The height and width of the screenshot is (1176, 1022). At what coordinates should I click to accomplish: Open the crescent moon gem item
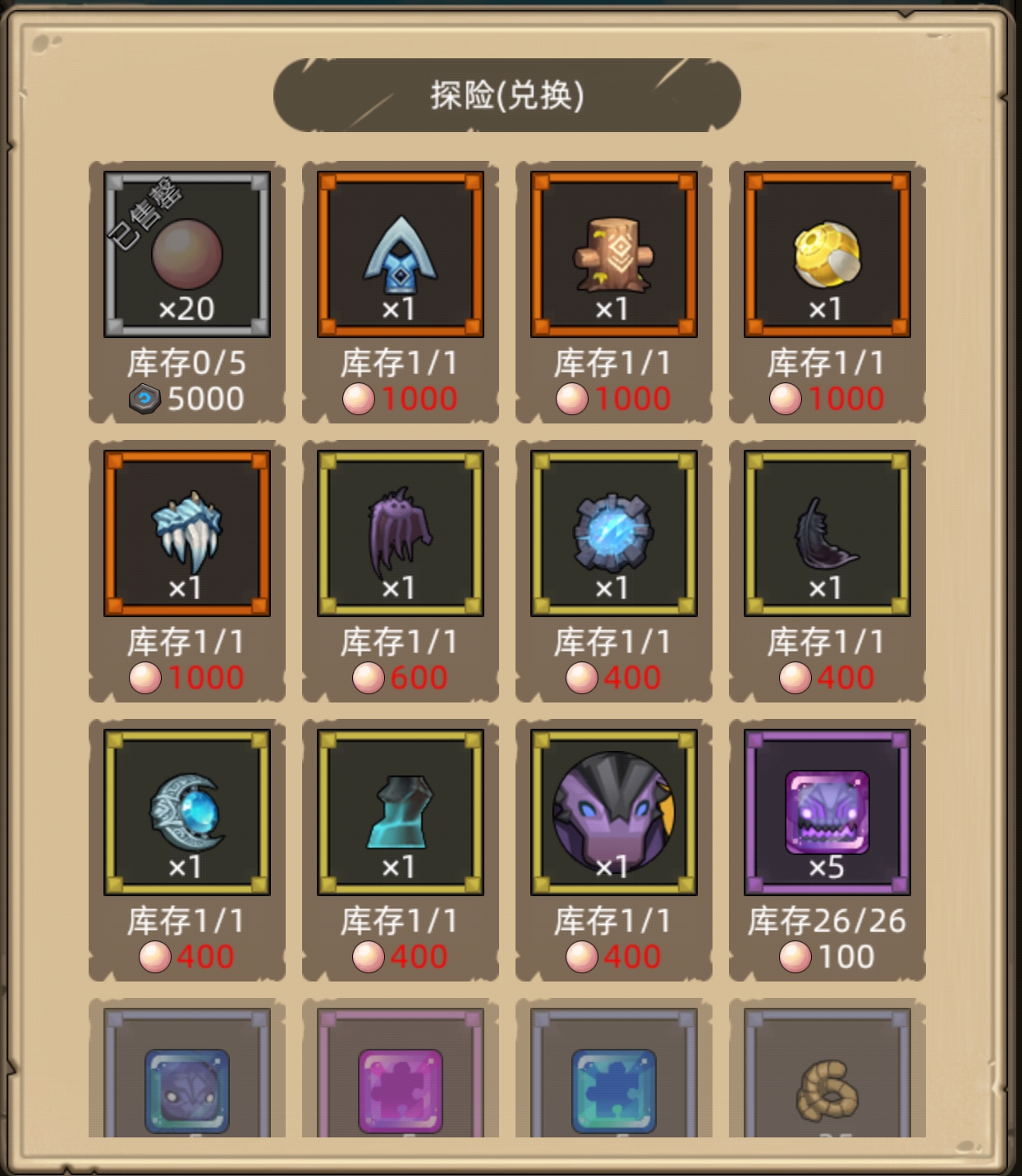(187, 812)
